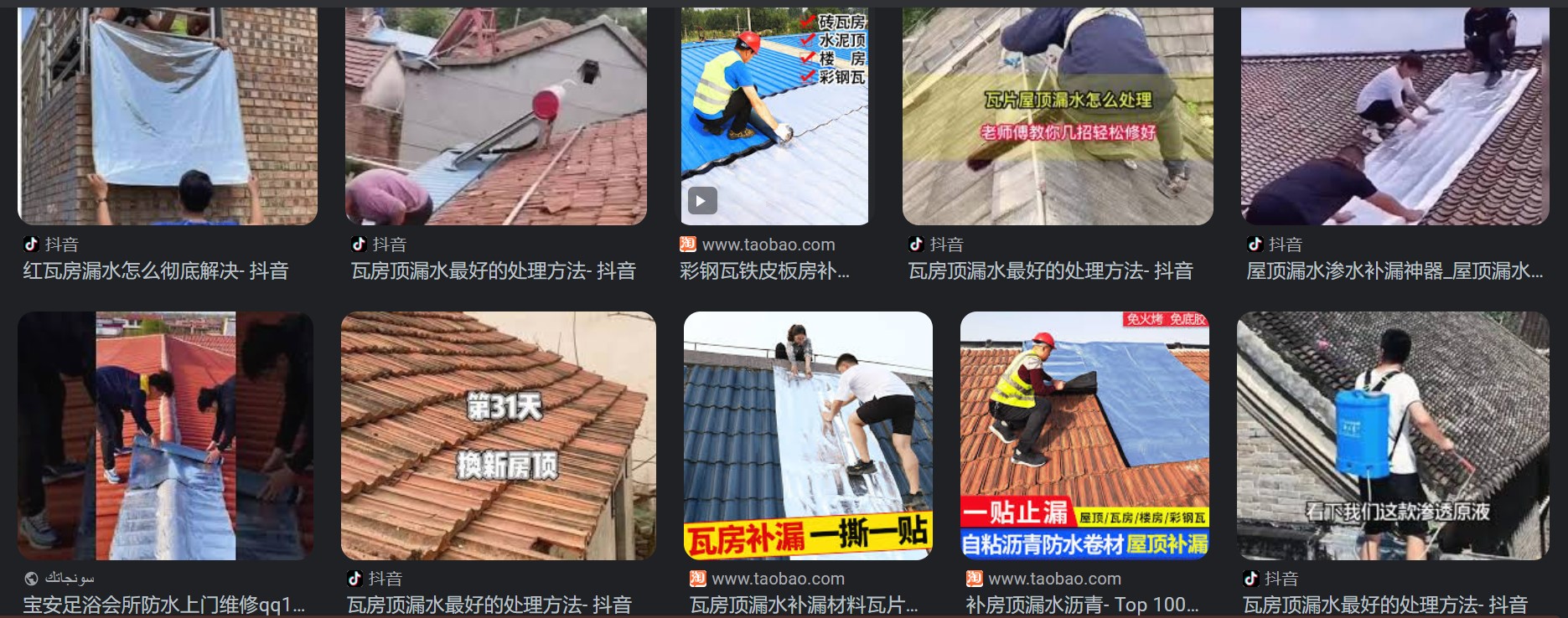Open the 红瓦房漏水怎么彻底解决 image result

(x=168, y=116)
